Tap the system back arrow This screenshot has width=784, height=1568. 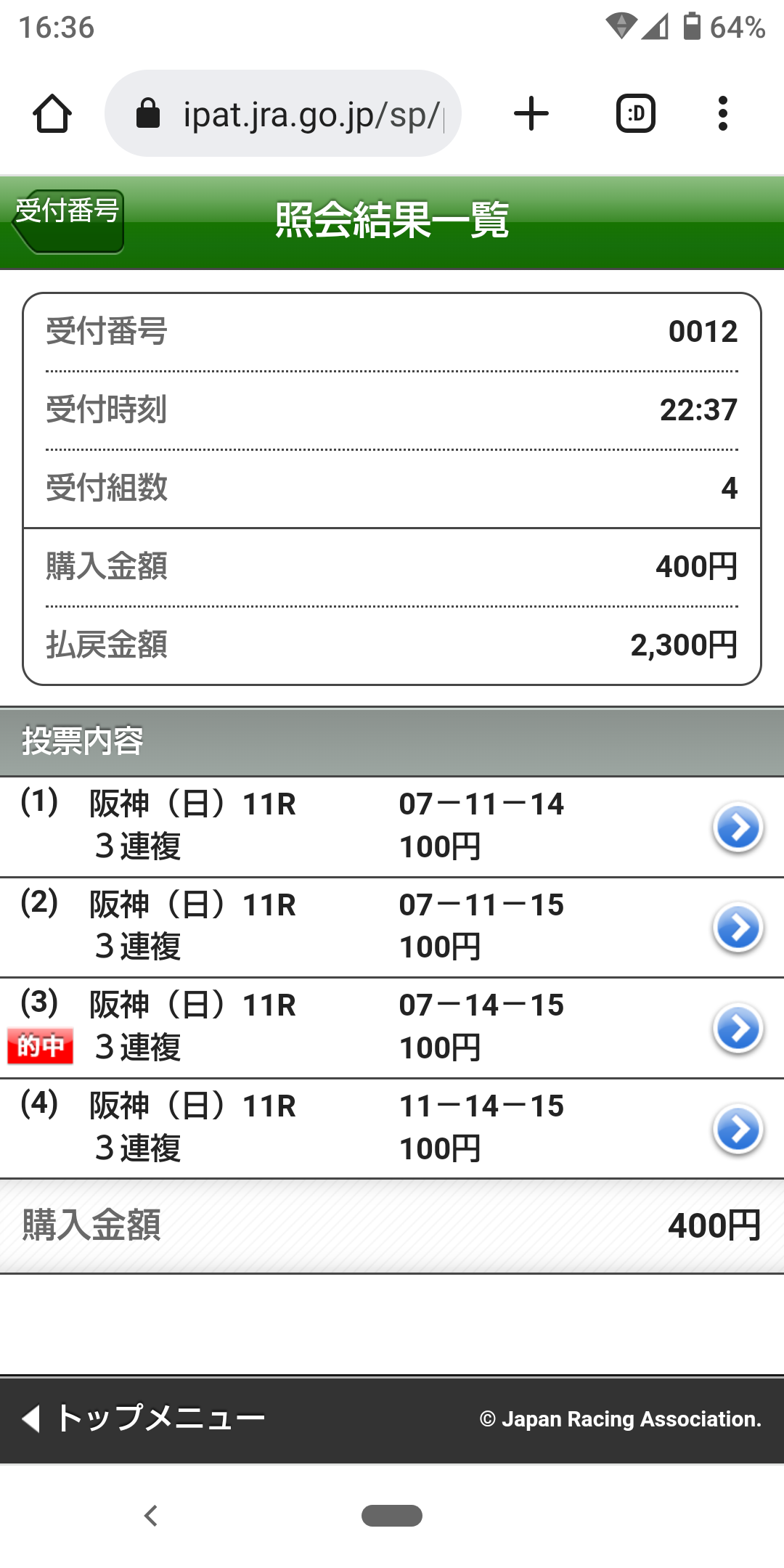click(x=151, y=1516)
